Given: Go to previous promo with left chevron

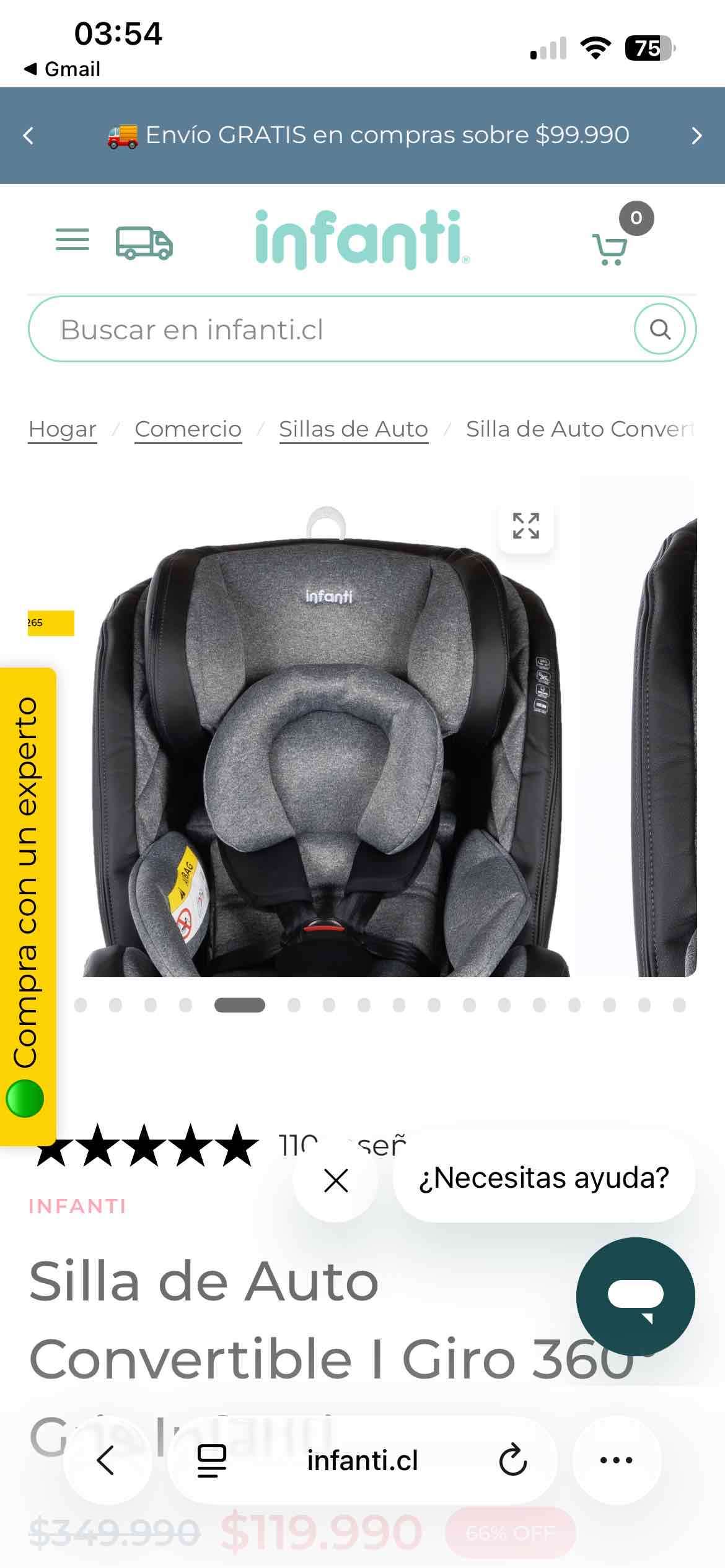Looking at the screenshot, I should point(27,134).
